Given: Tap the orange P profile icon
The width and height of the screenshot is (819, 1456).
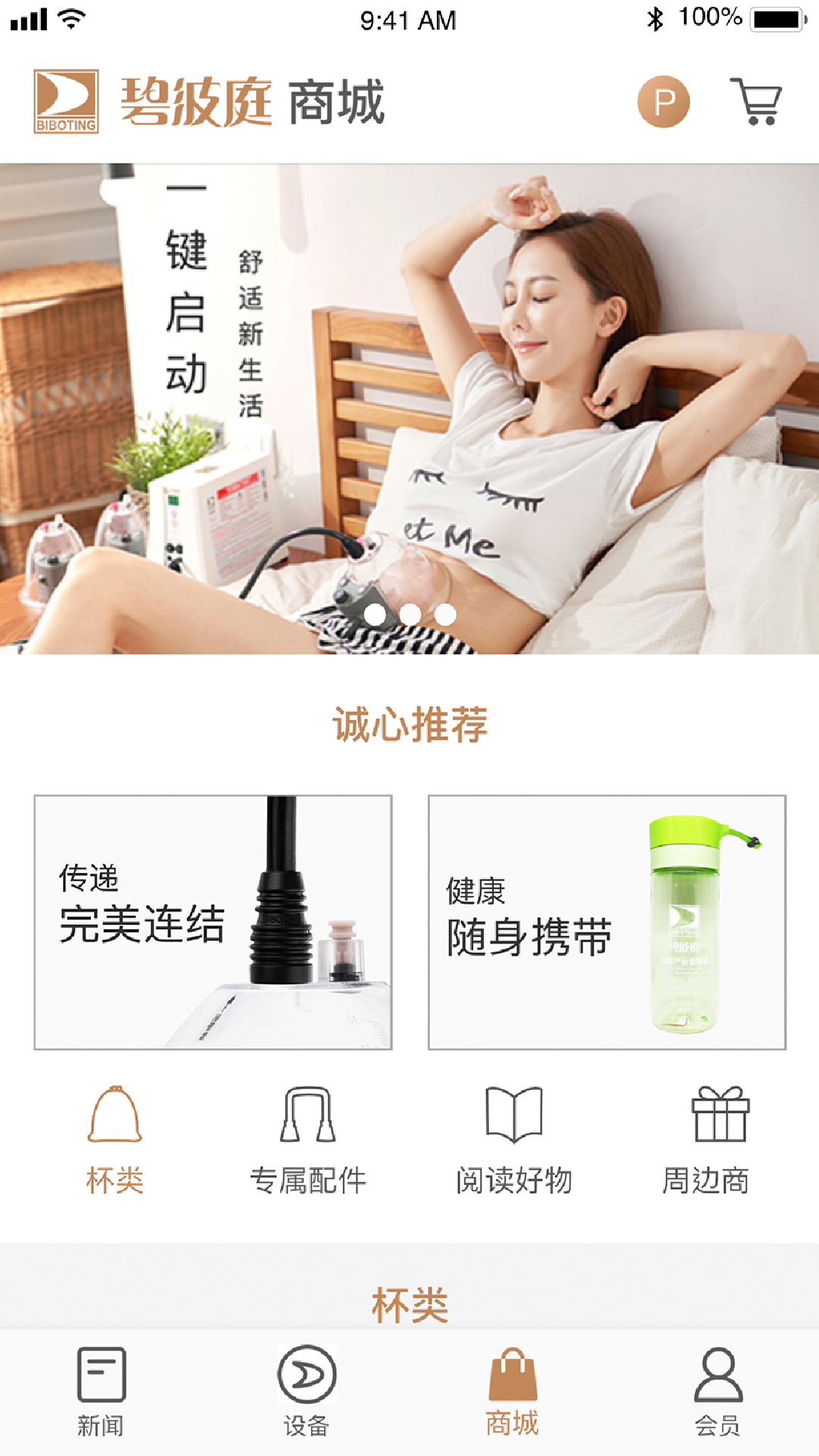Looking at the screenshot, I should 664,102.
